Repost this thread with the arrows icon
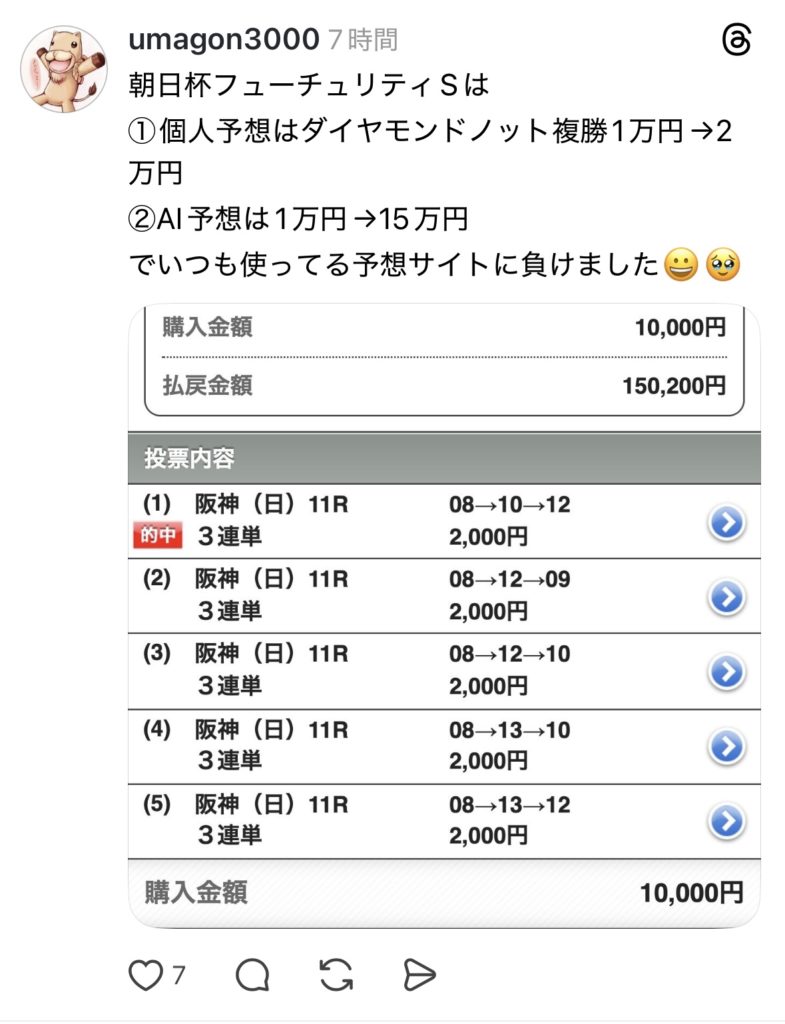Image resolution: width=785 pixels, height=1024 pixels. point(335,975)
